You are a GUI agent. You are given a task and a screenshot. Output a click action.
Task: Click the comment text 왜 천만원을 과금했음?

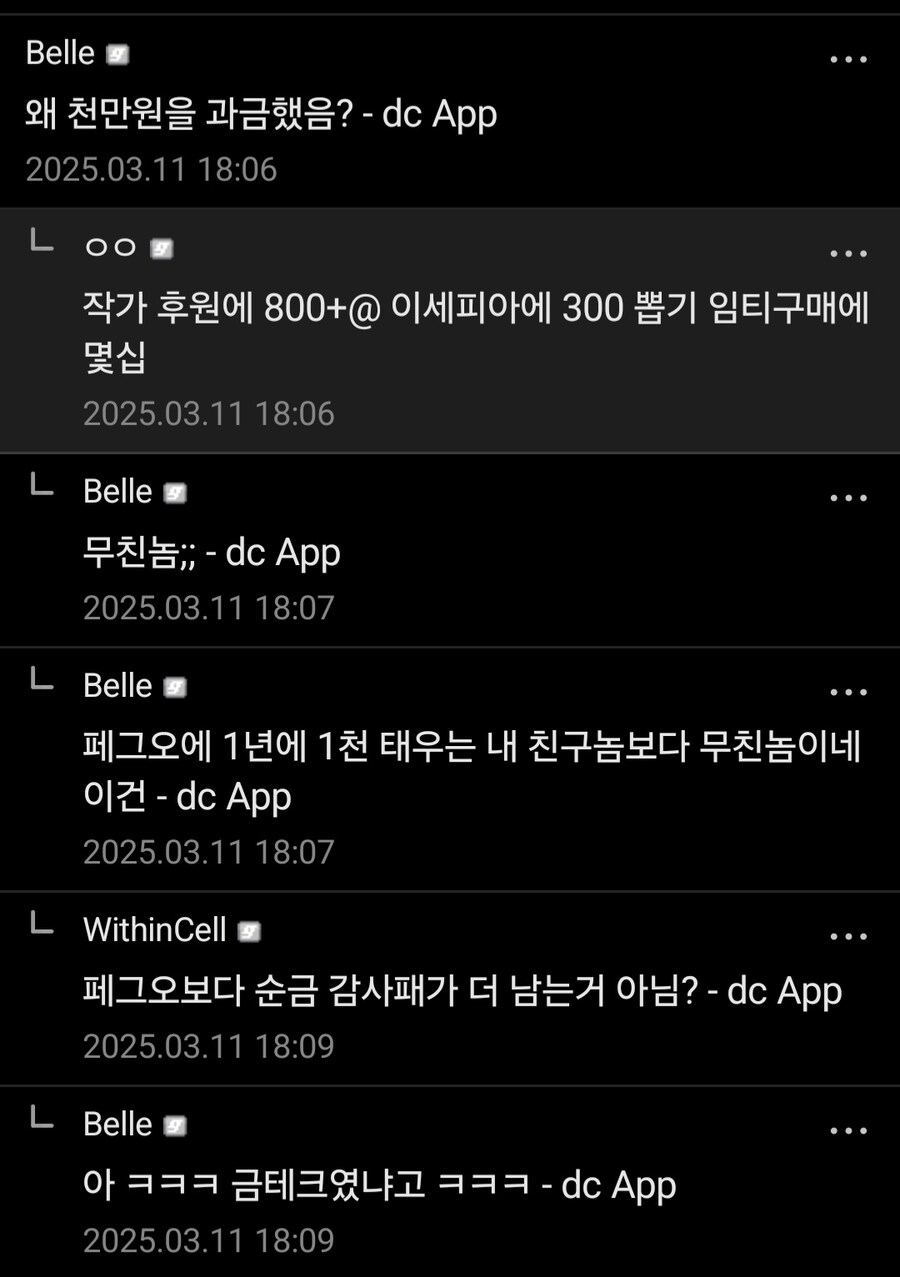coord(260,115)
